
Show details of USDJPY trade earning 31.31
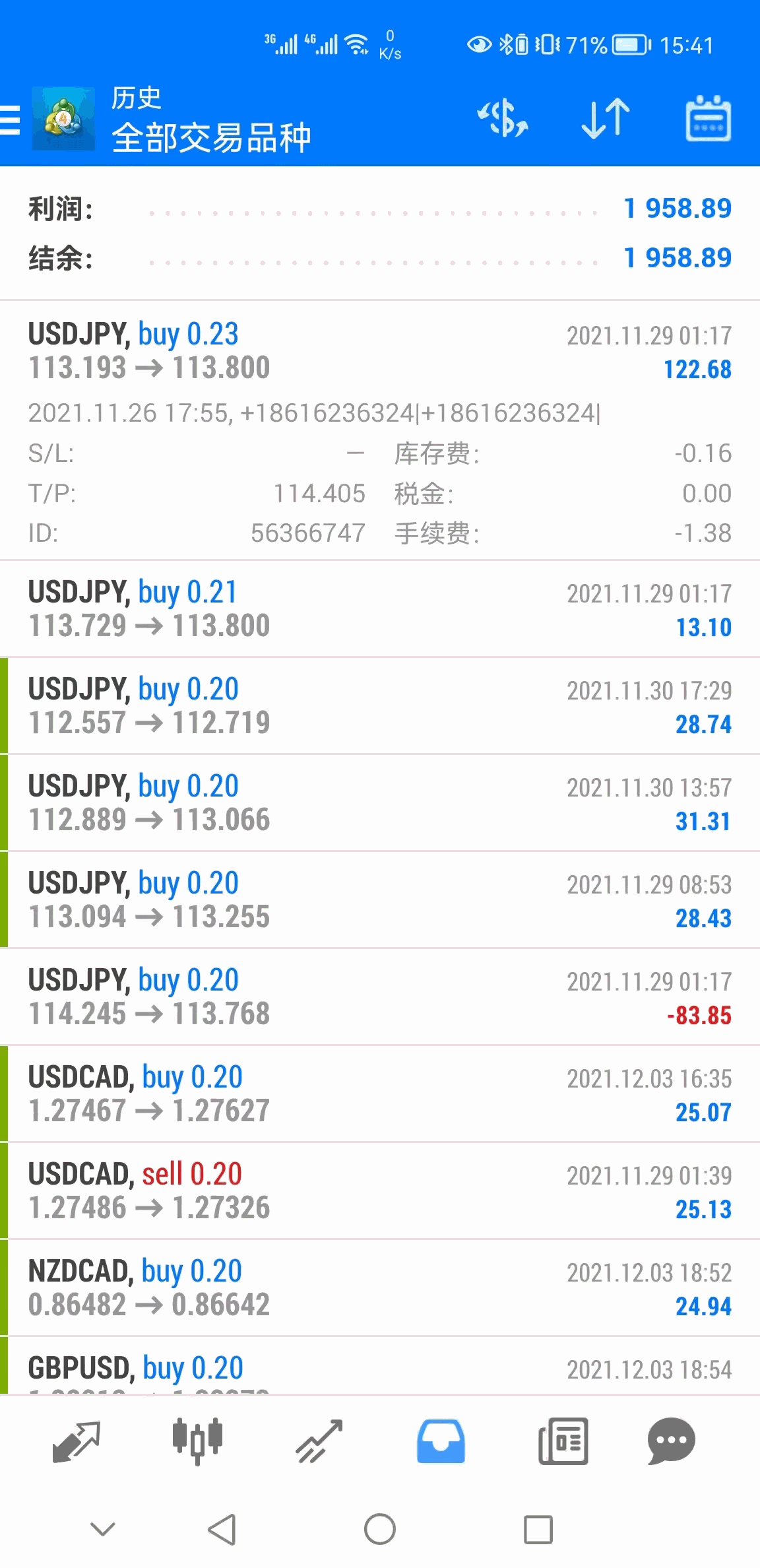380,802
